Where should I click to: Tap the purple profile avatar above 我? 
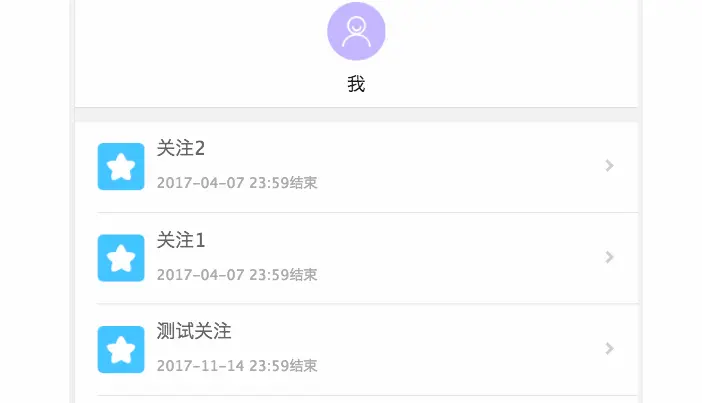(356, 31)
